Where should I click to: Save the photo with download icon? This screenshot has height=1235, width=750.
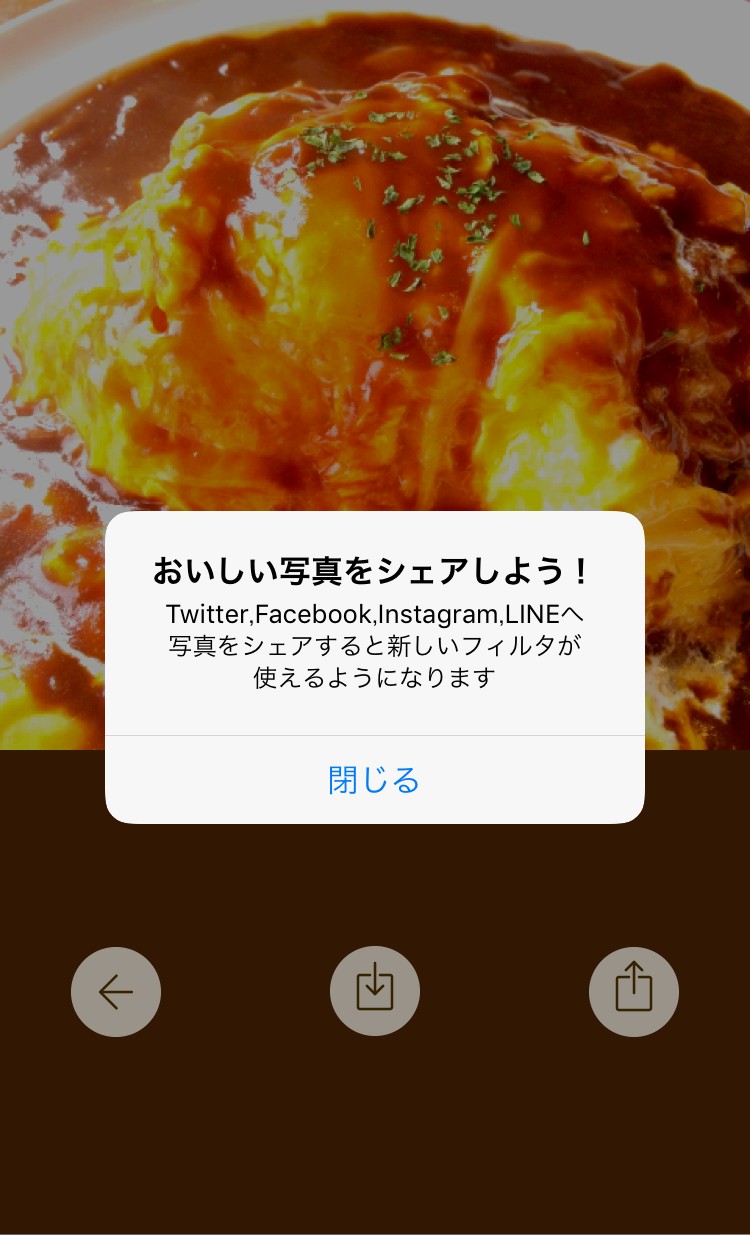[375, 991]
